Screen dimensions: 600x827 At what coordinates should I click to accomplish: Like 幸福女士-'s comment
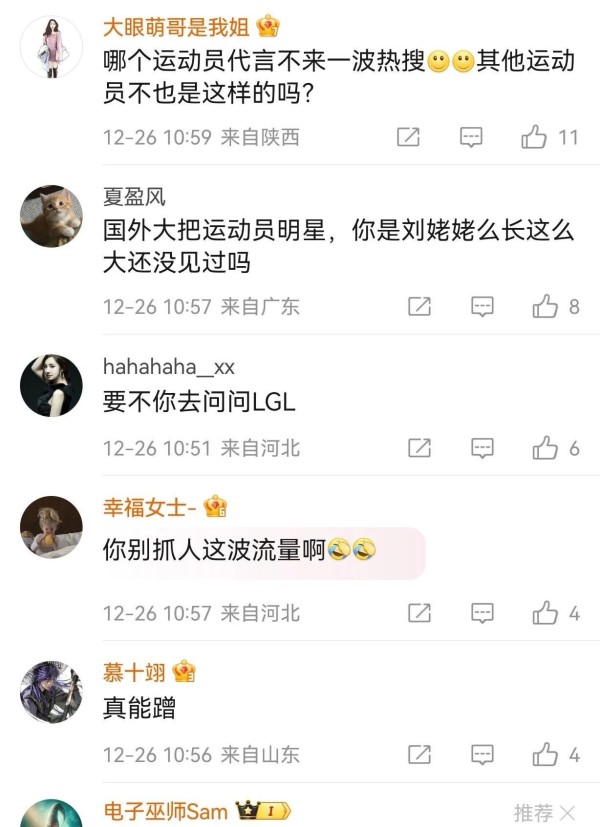pos(545,612)
